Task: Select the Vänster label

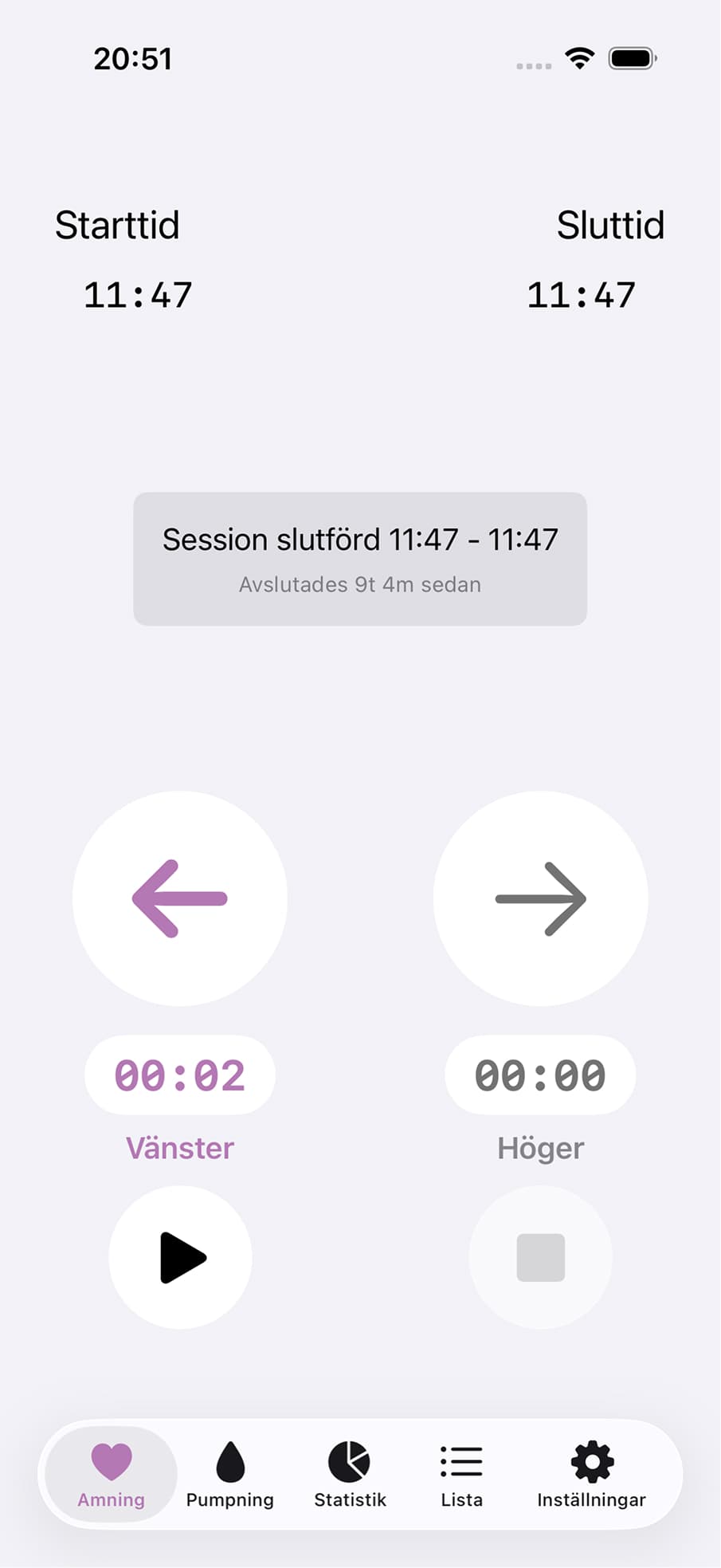Action: click(x=179, y=1148)
